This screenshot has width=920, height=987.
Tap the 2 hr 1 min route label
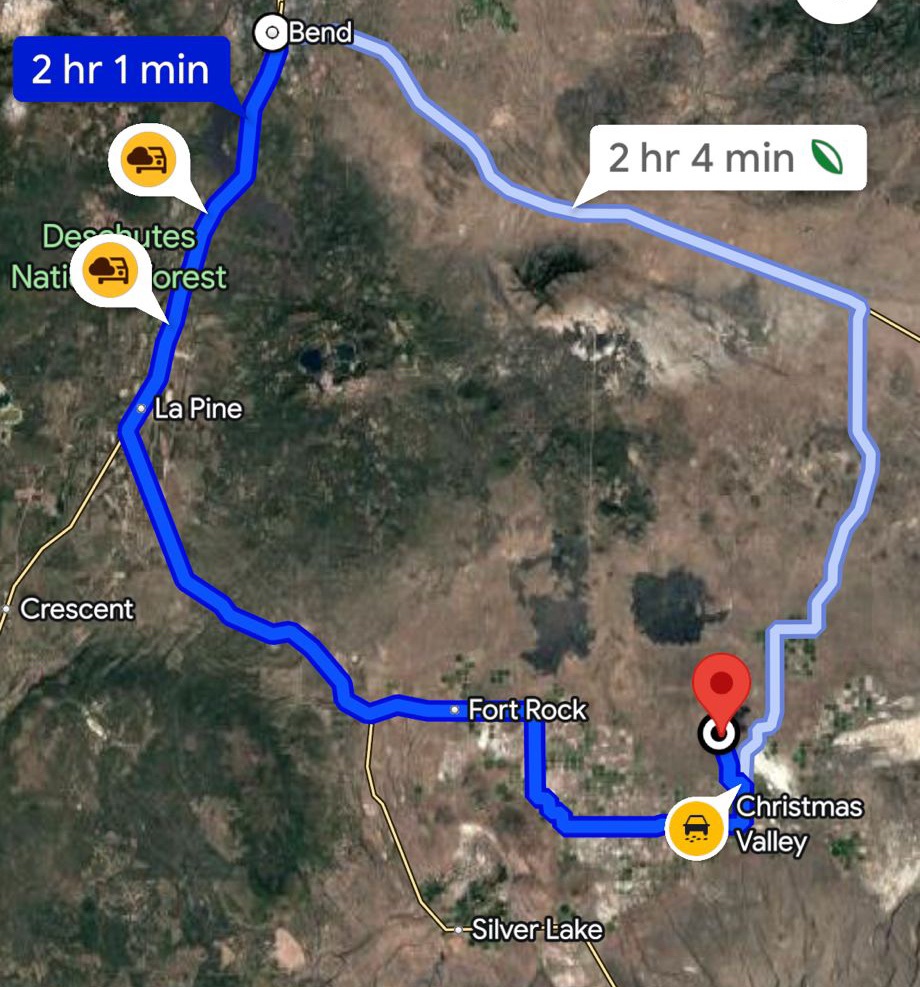121,70
